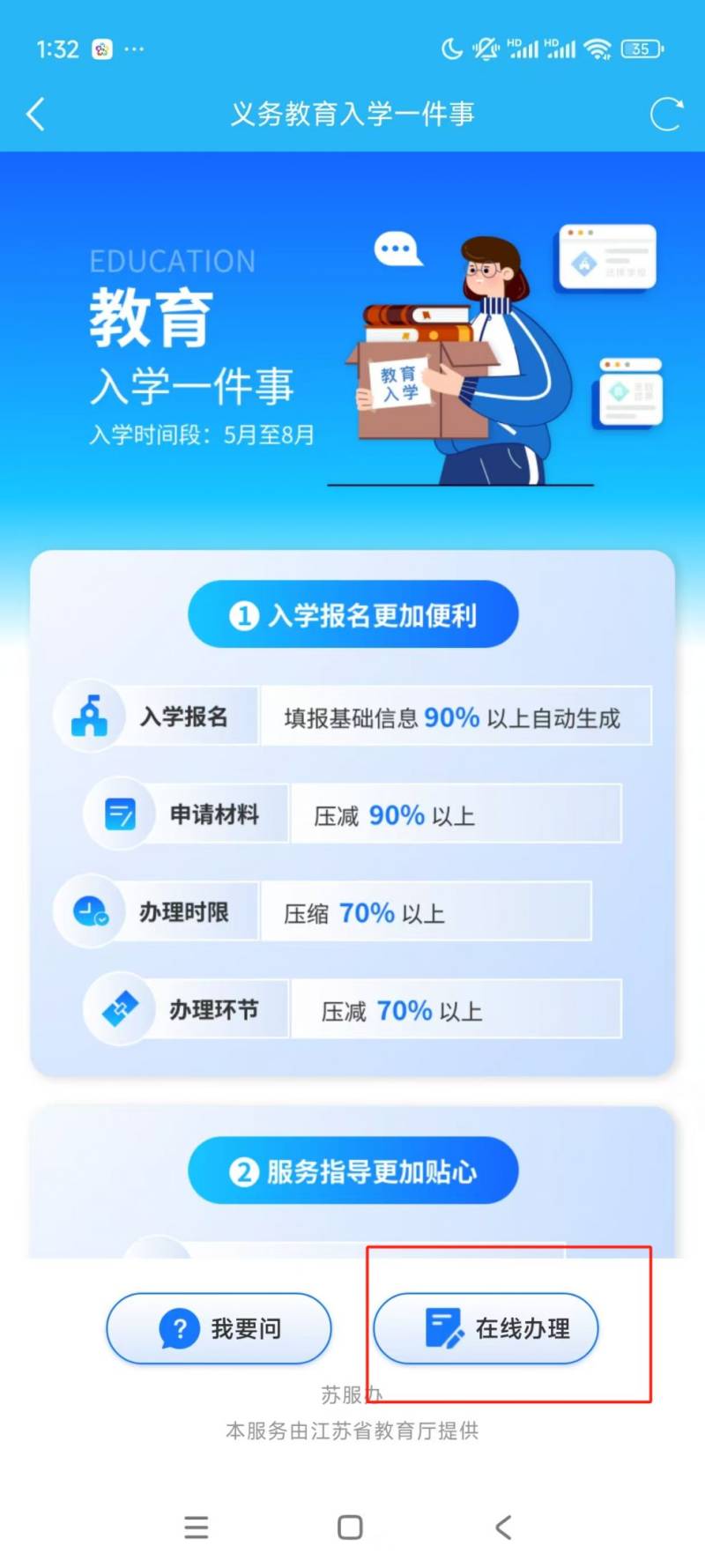Tap the system home button

click(x=350, y=1527)
